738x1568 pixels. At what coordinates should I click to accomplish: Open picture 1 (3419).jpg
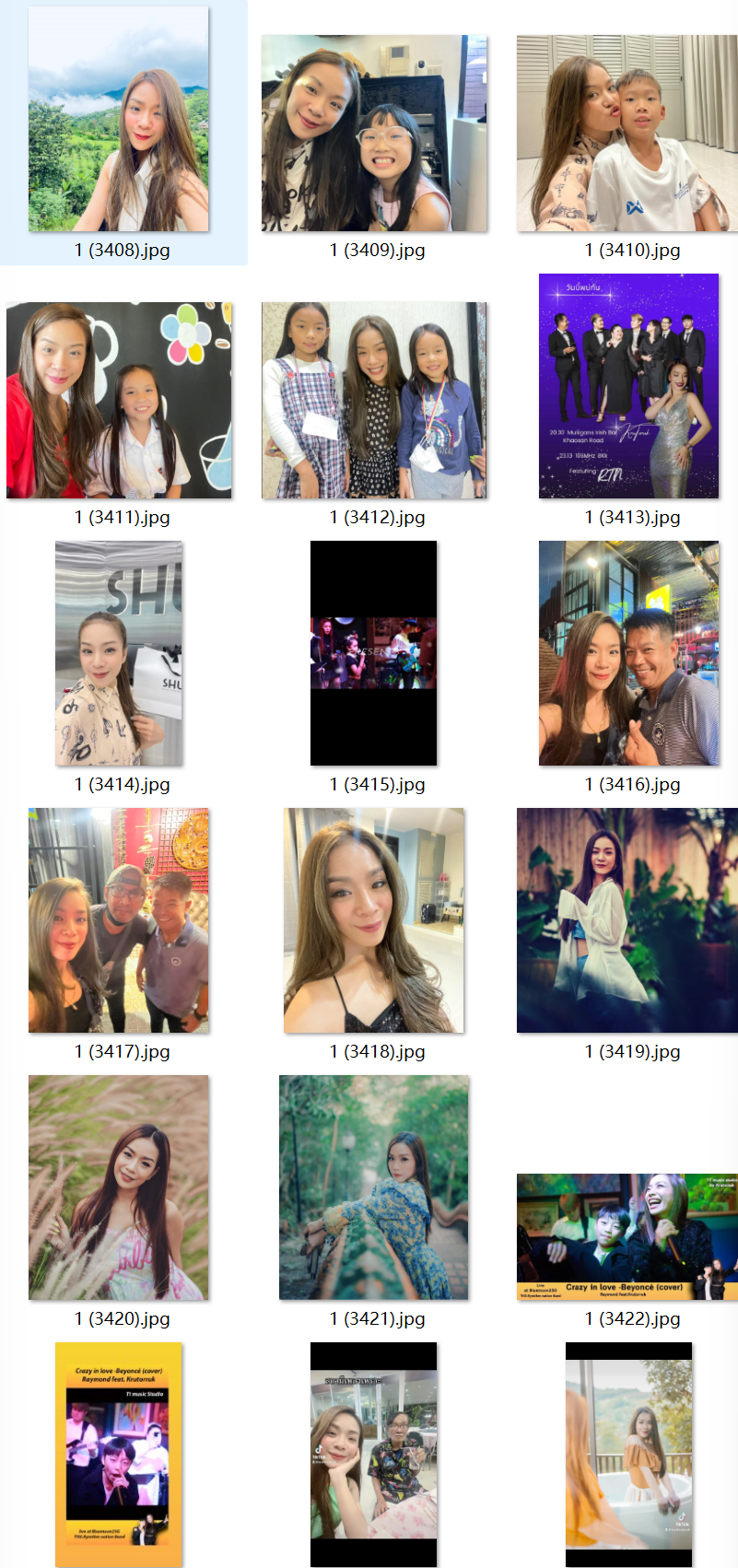tap(627, 920)
